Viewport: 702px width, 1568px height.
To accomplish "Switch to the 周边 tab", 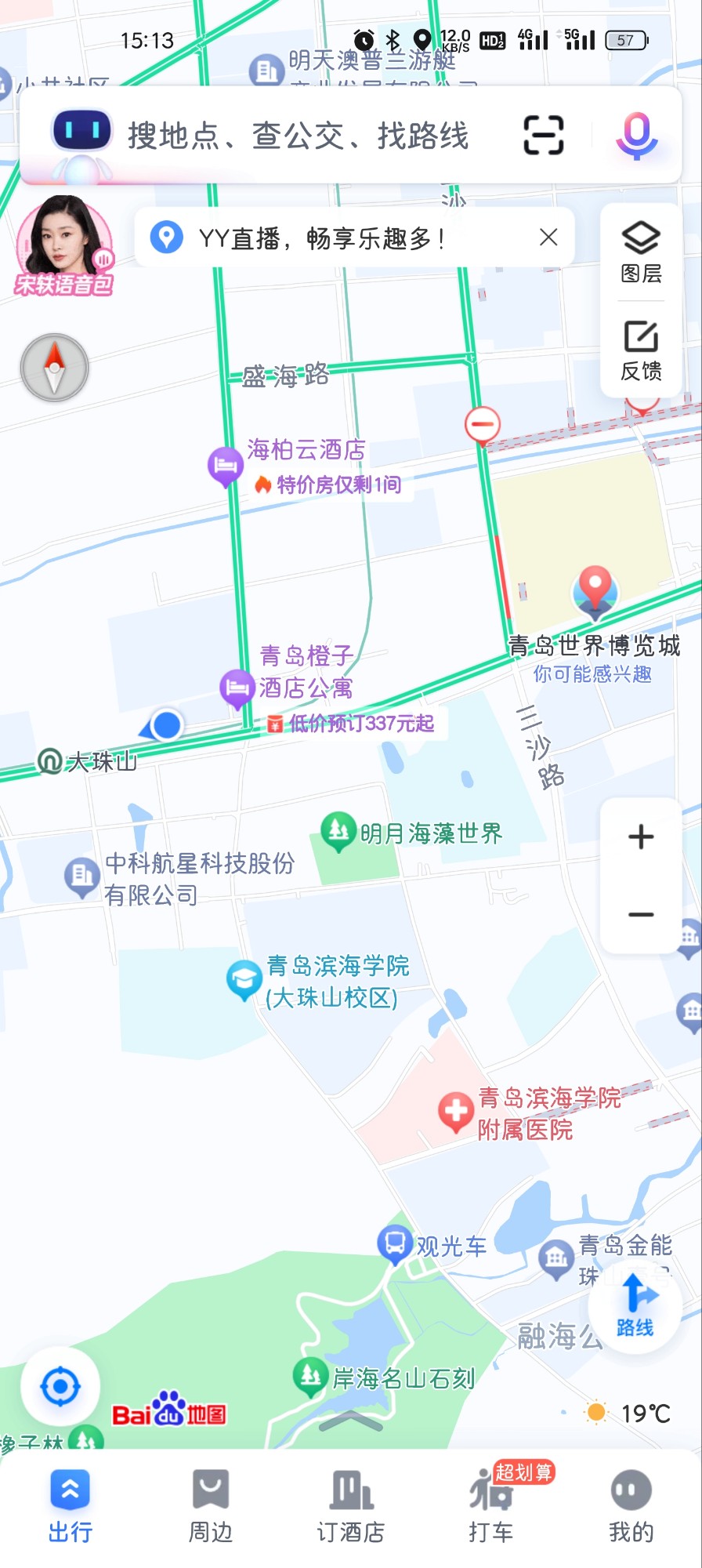I will 211,1505.
